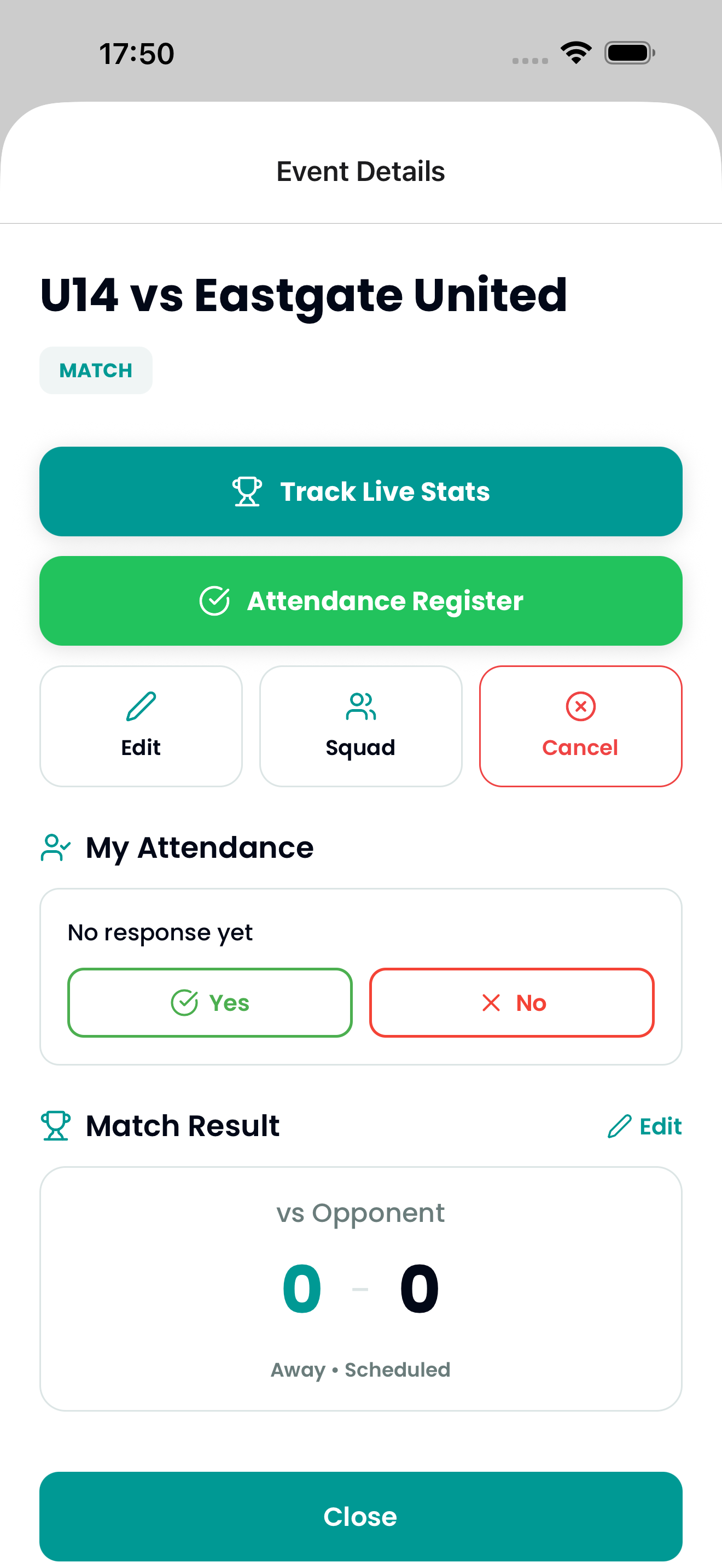Select No for attendance response
The width and height of the screenshot is (722, 1568).
511,1002
